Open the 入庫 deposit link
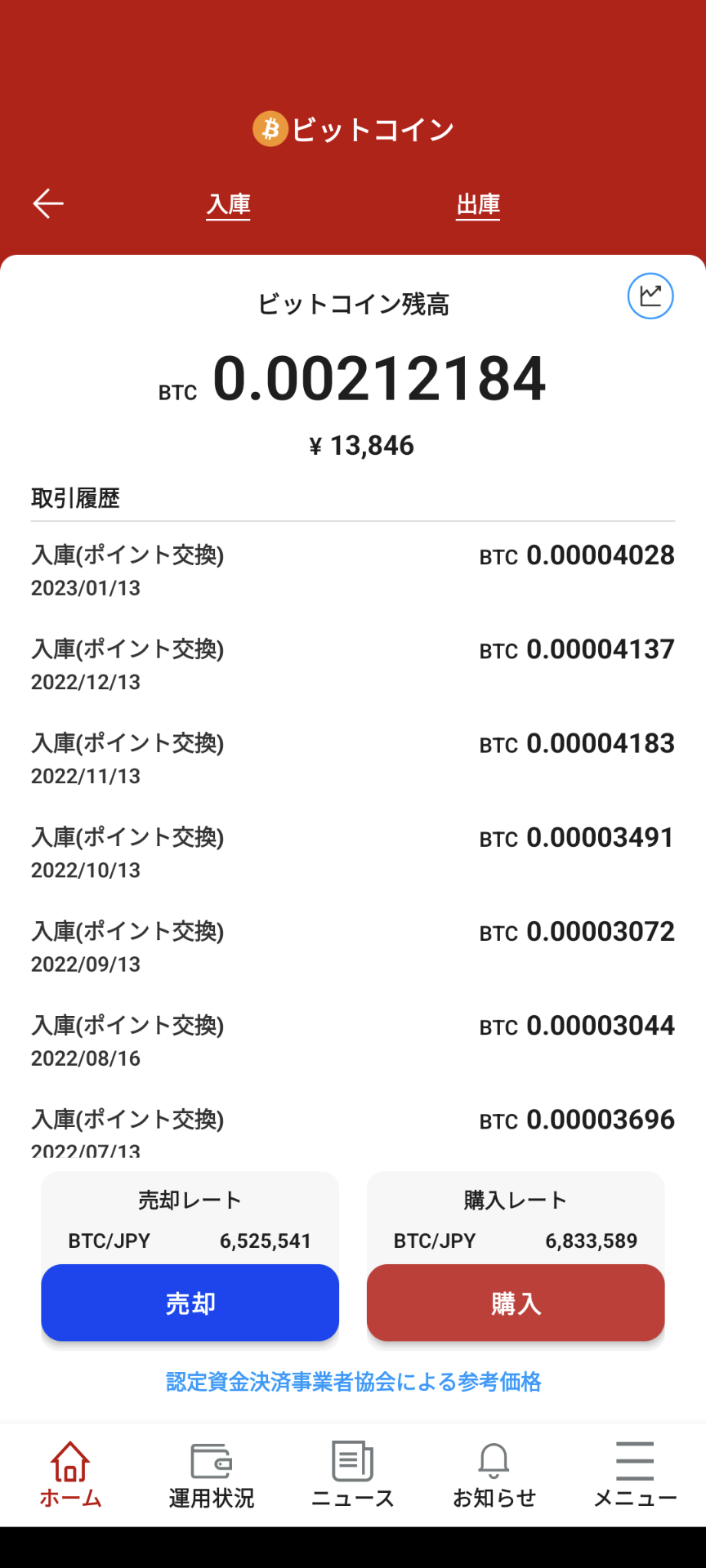The width and height of the screenshot is (706, 1568). click(x=229, y=204)
